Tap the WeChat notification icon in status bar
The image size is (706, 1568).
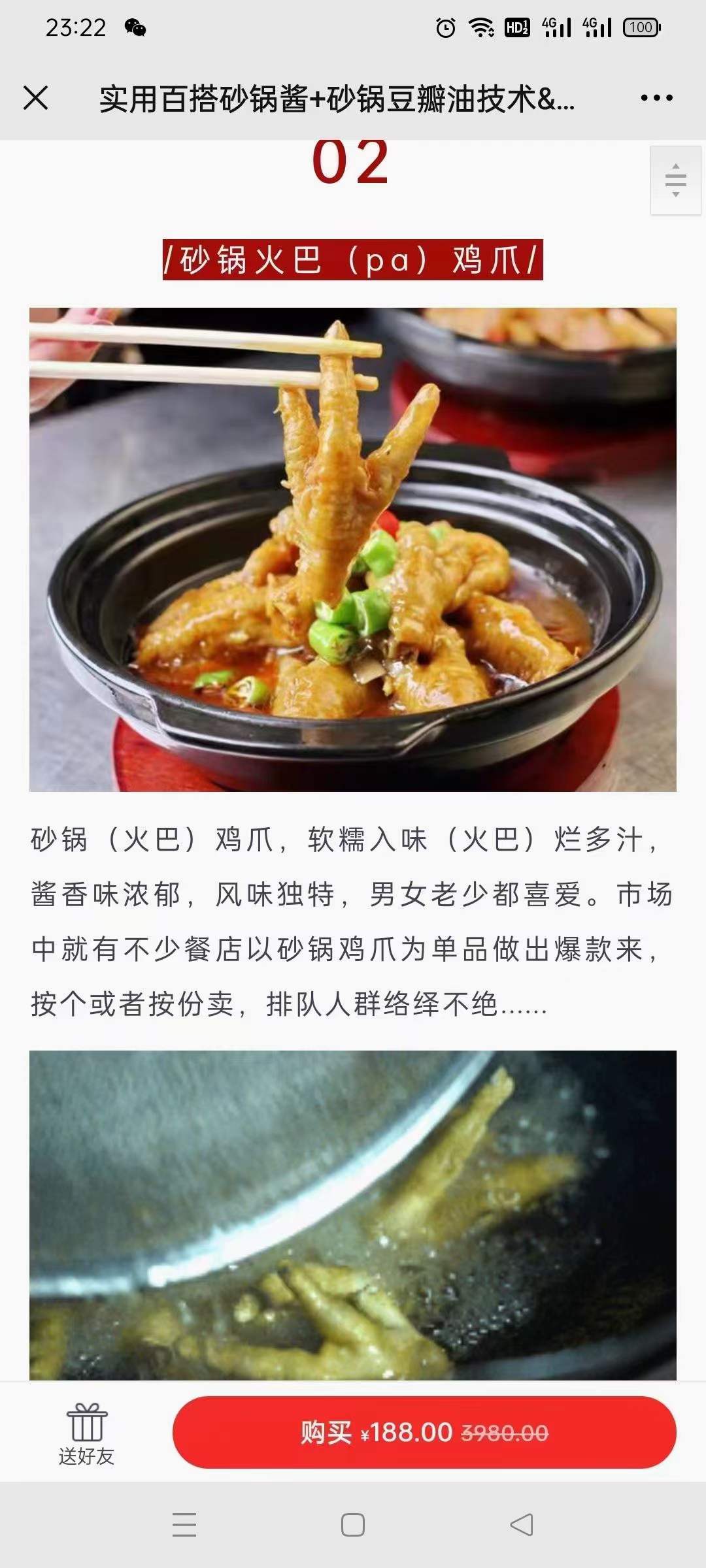[x=136, y=26]
